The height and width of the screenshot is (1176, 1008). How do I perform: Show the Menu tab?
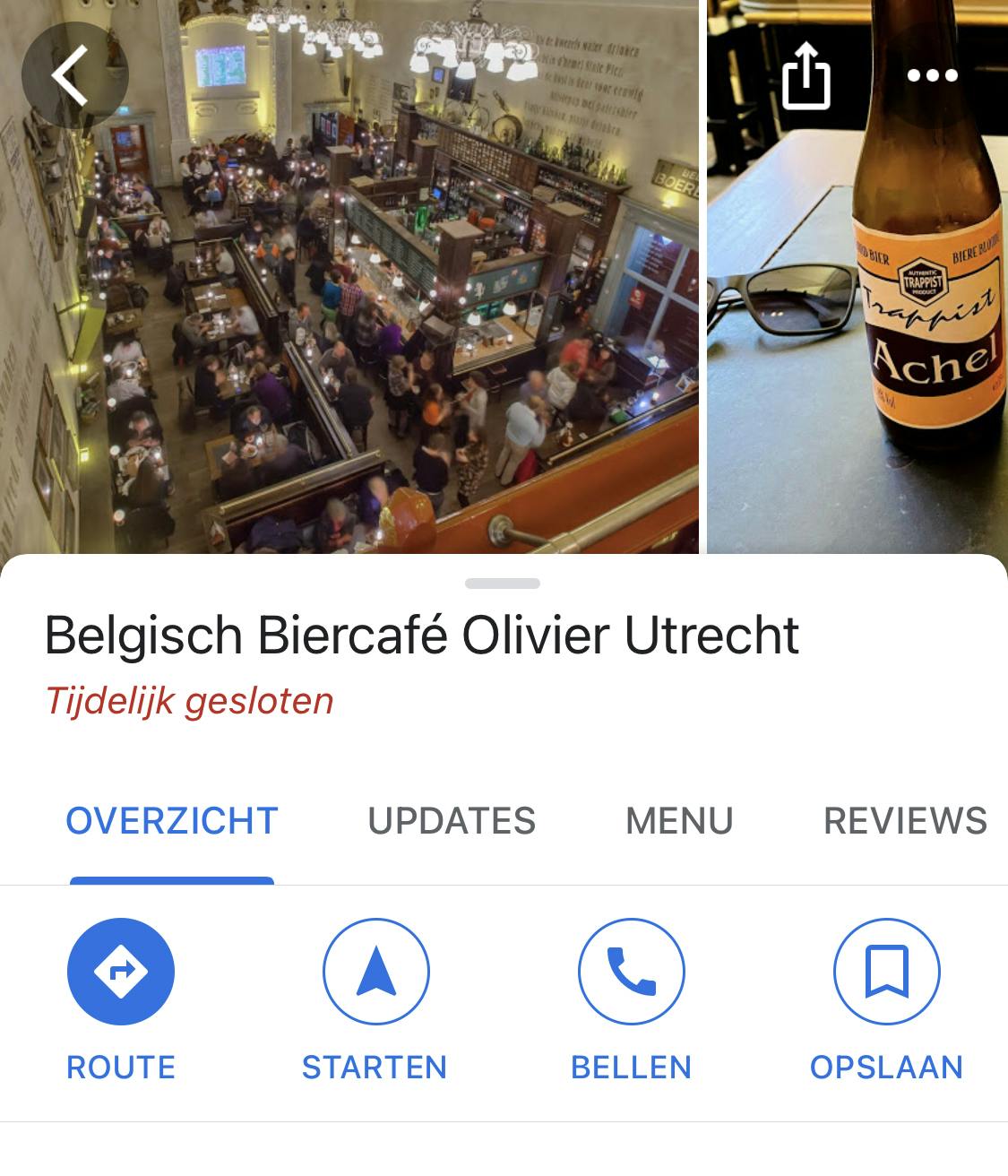[679, 821]
